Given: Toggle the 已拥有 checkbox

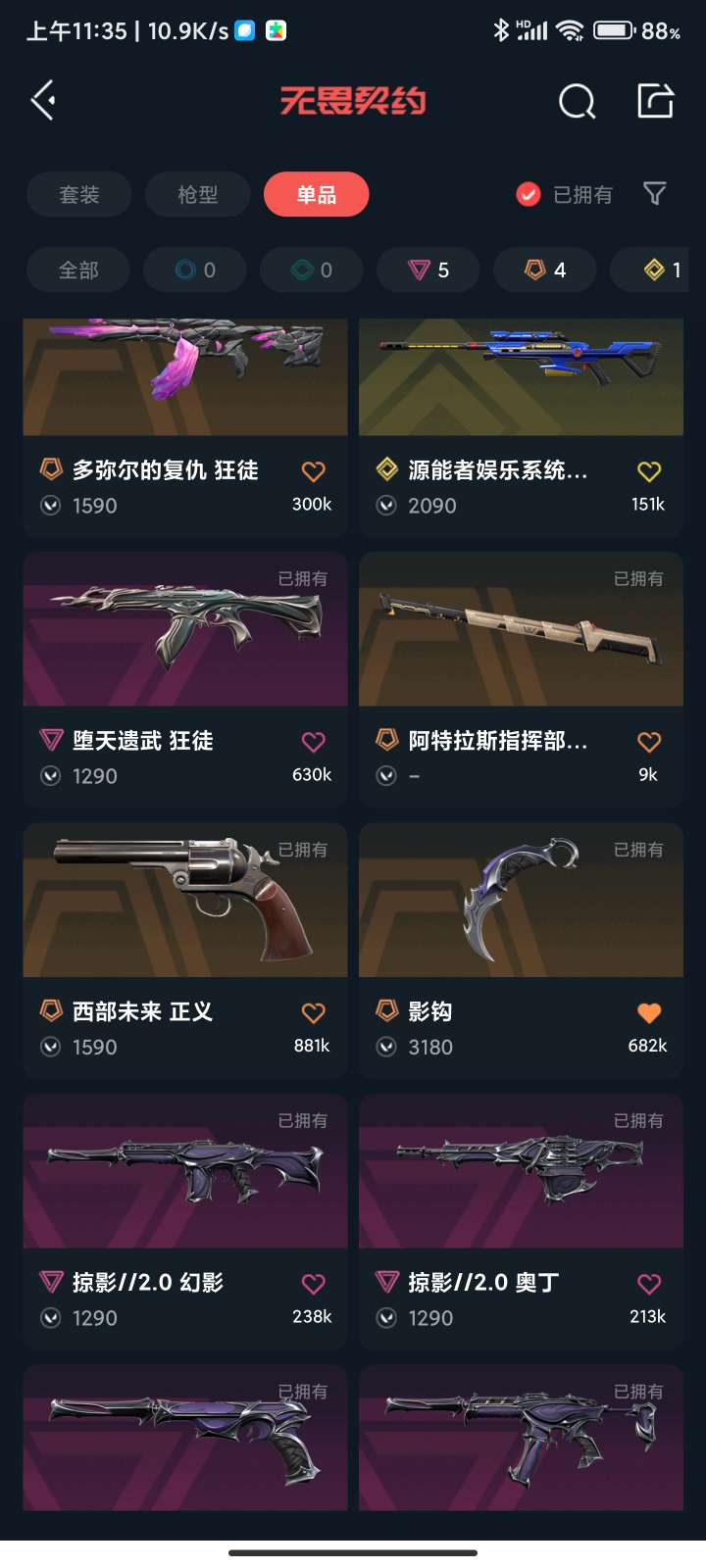Looking at the screenshot, I should point(529,194).
